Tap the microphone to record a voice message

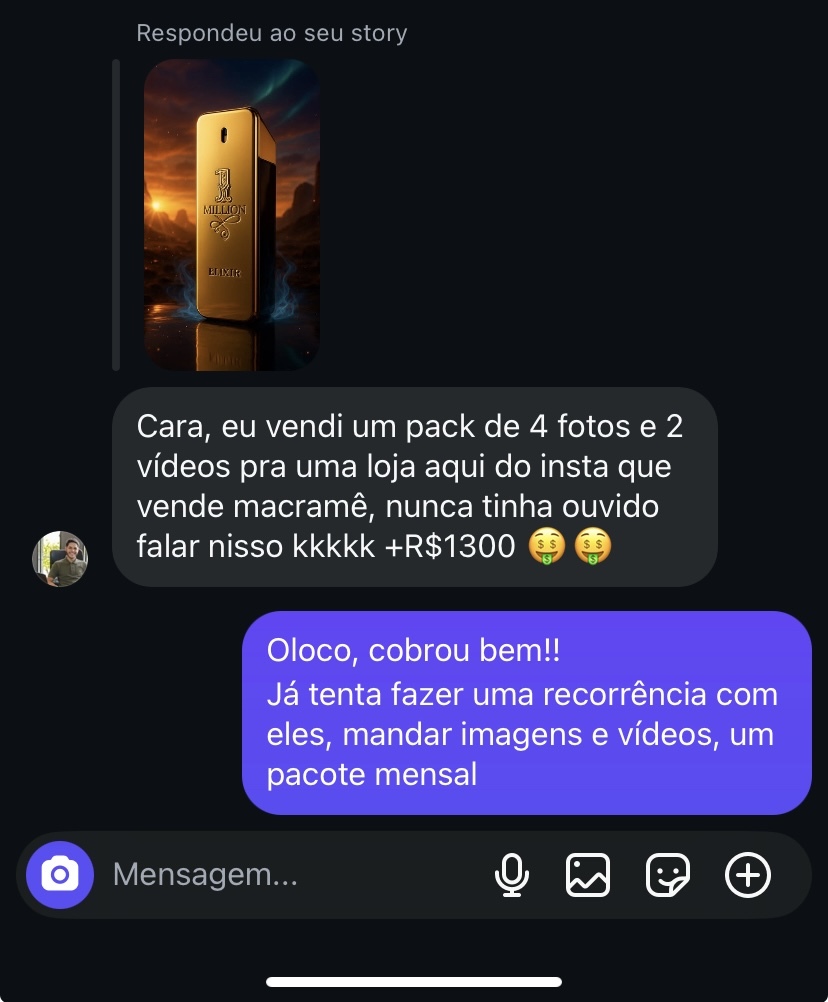(513, 875)
